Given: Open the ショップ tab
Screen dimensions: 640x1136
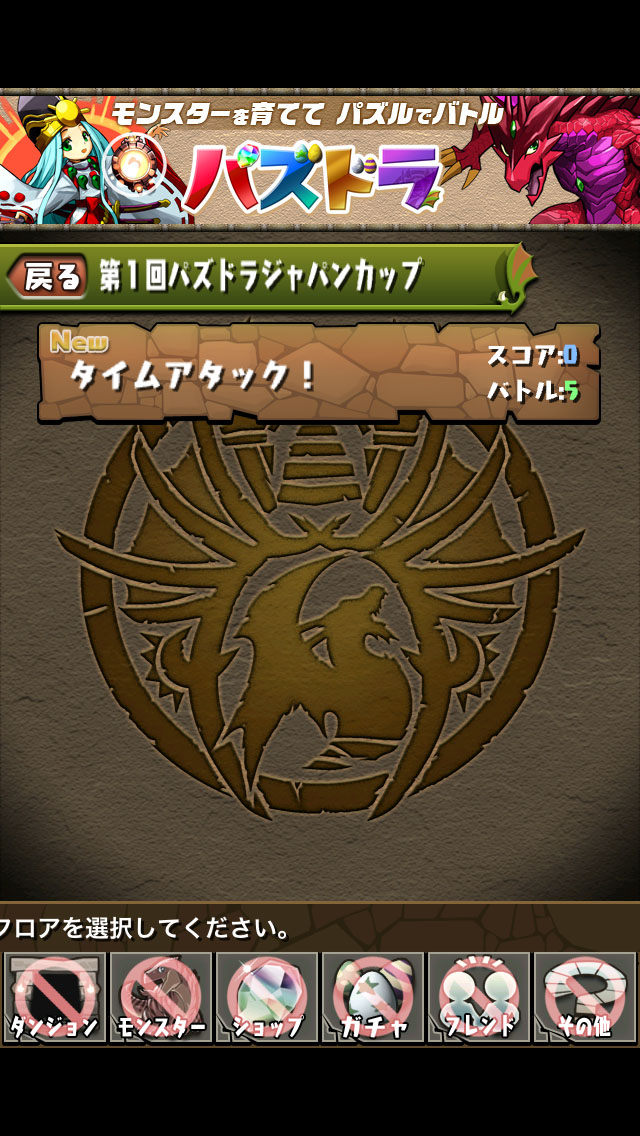Looking at the screenshot, I should (266, 997).
